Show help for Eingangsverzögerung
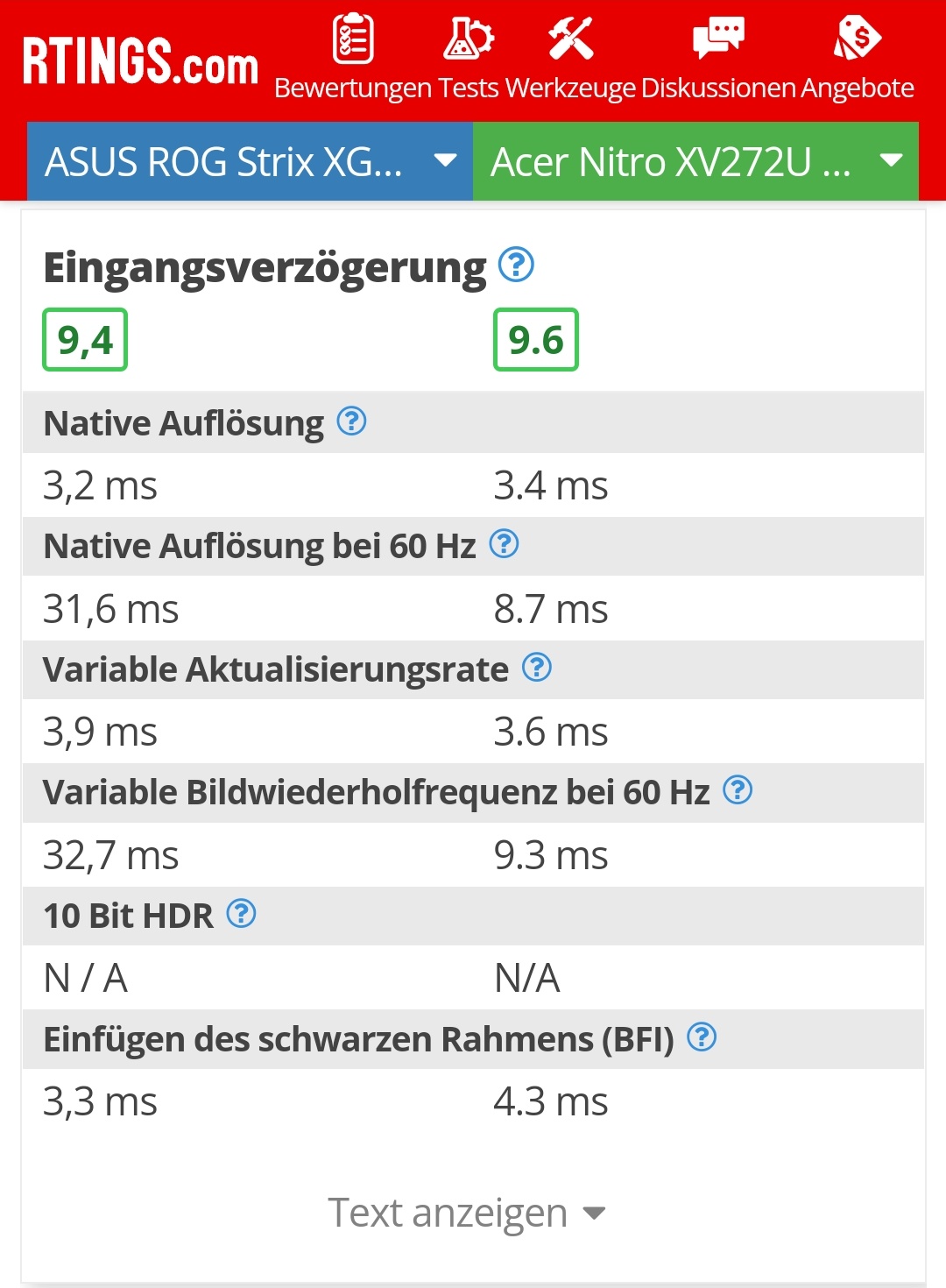Image resolution: width=946 pixels, height=1288 pixels. tap(516, 265)
